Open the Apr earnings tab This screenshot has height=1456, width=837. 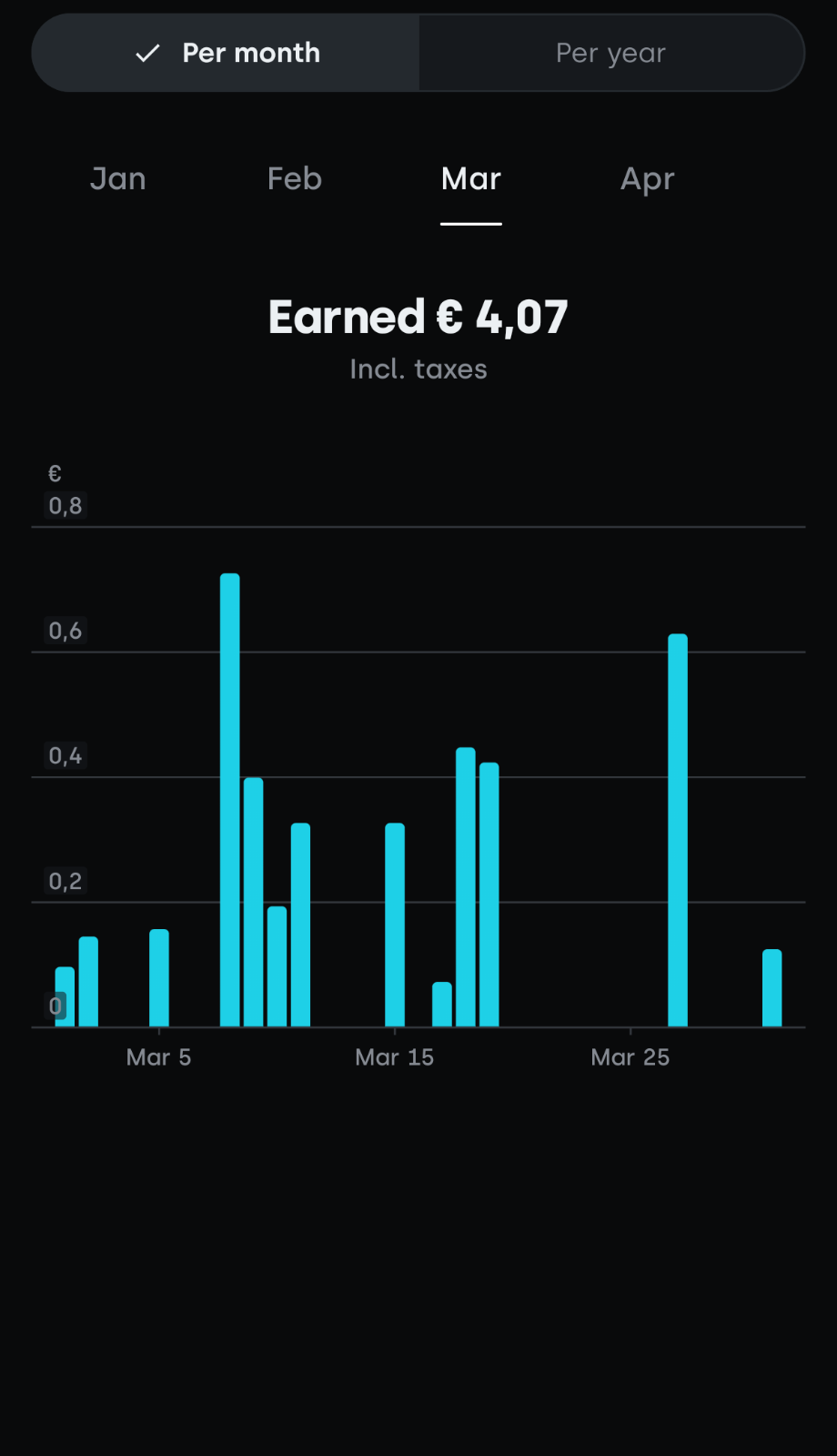click(647, 179)
